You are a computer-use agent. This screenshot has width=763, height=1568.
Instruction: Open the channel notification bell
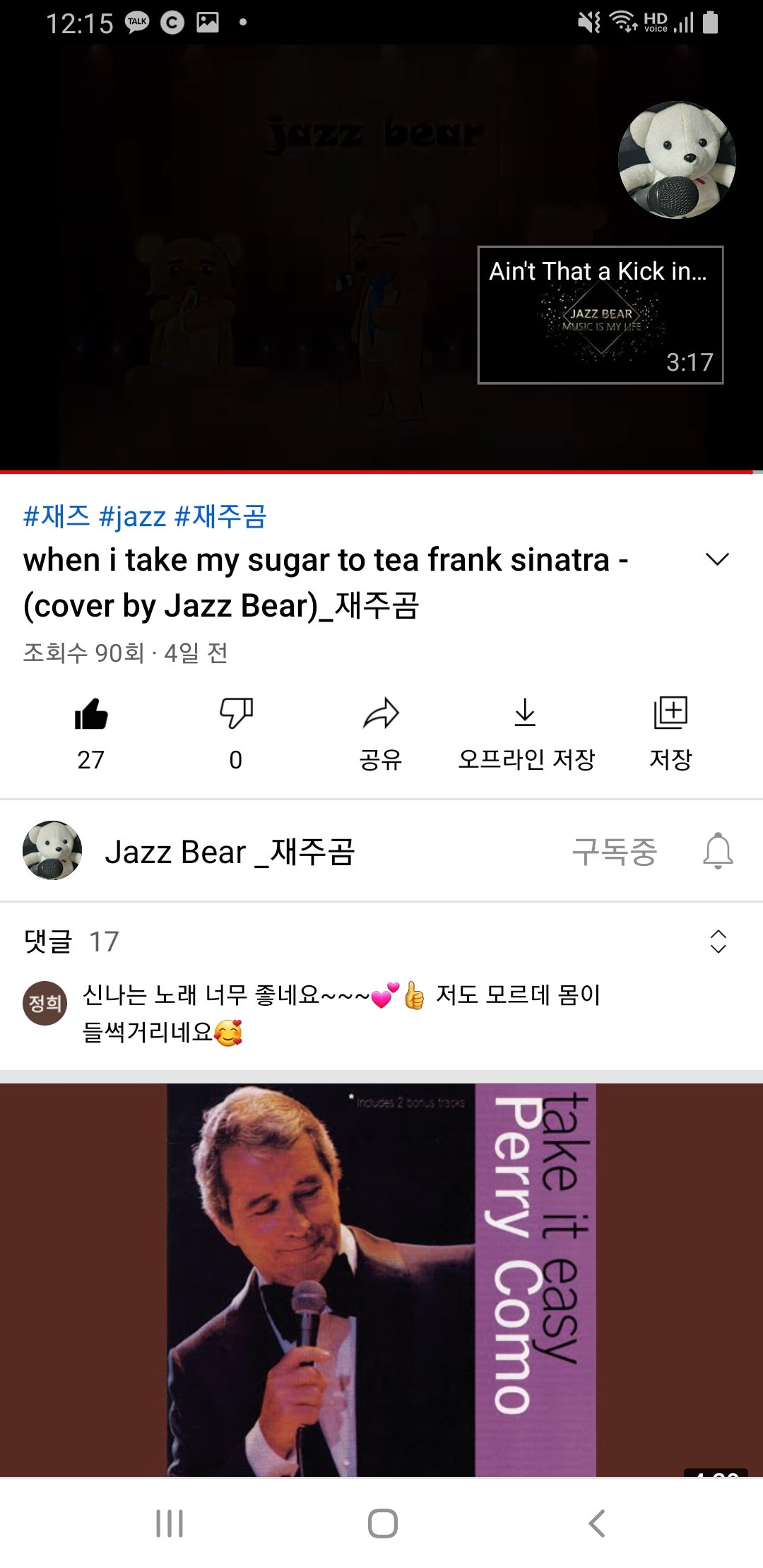coord(718,851)
